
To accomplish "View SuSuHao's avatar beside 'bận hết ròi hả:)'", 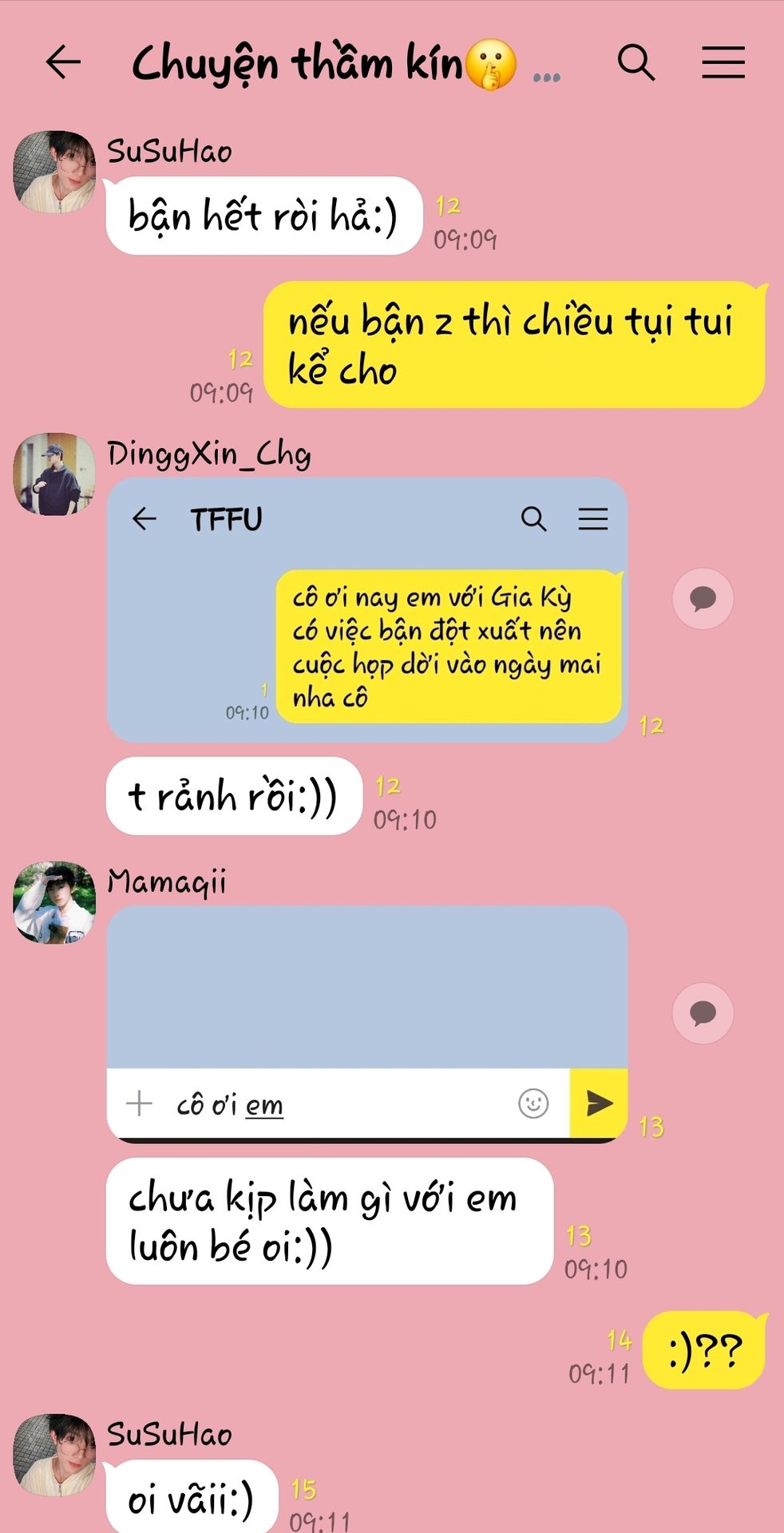I will [54, 172].
